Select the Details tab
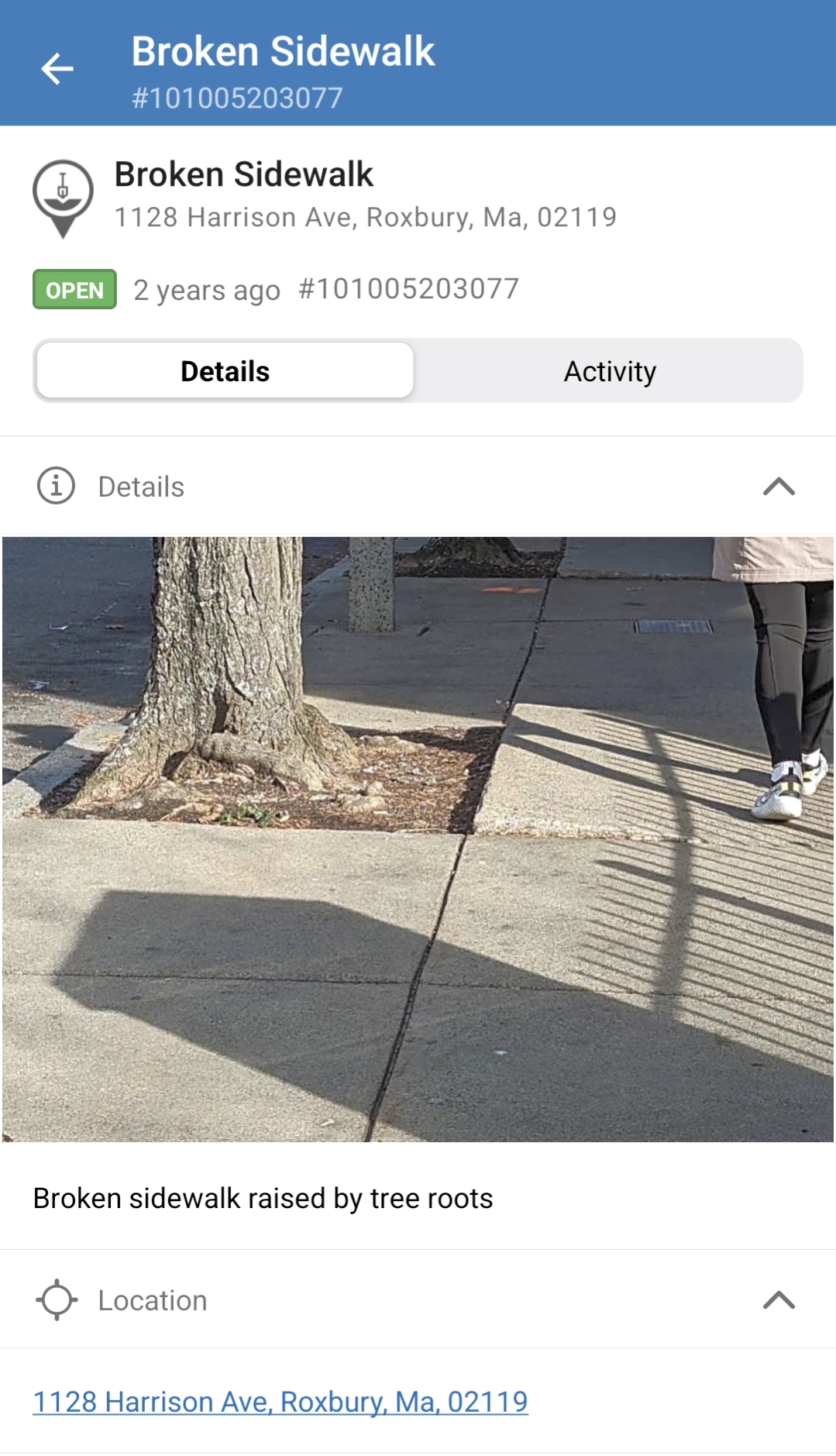 pyautogui.click(x=225, y=371)
